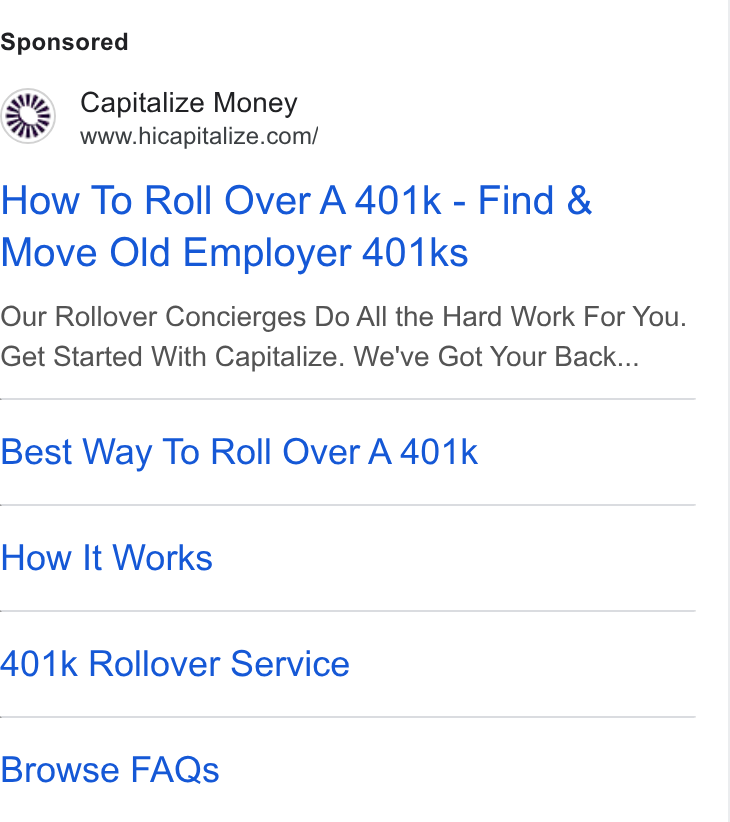The image size is (730, 822).
Task: Open the Best Way To Roll Over A 401k link
Action: (239, 452)
